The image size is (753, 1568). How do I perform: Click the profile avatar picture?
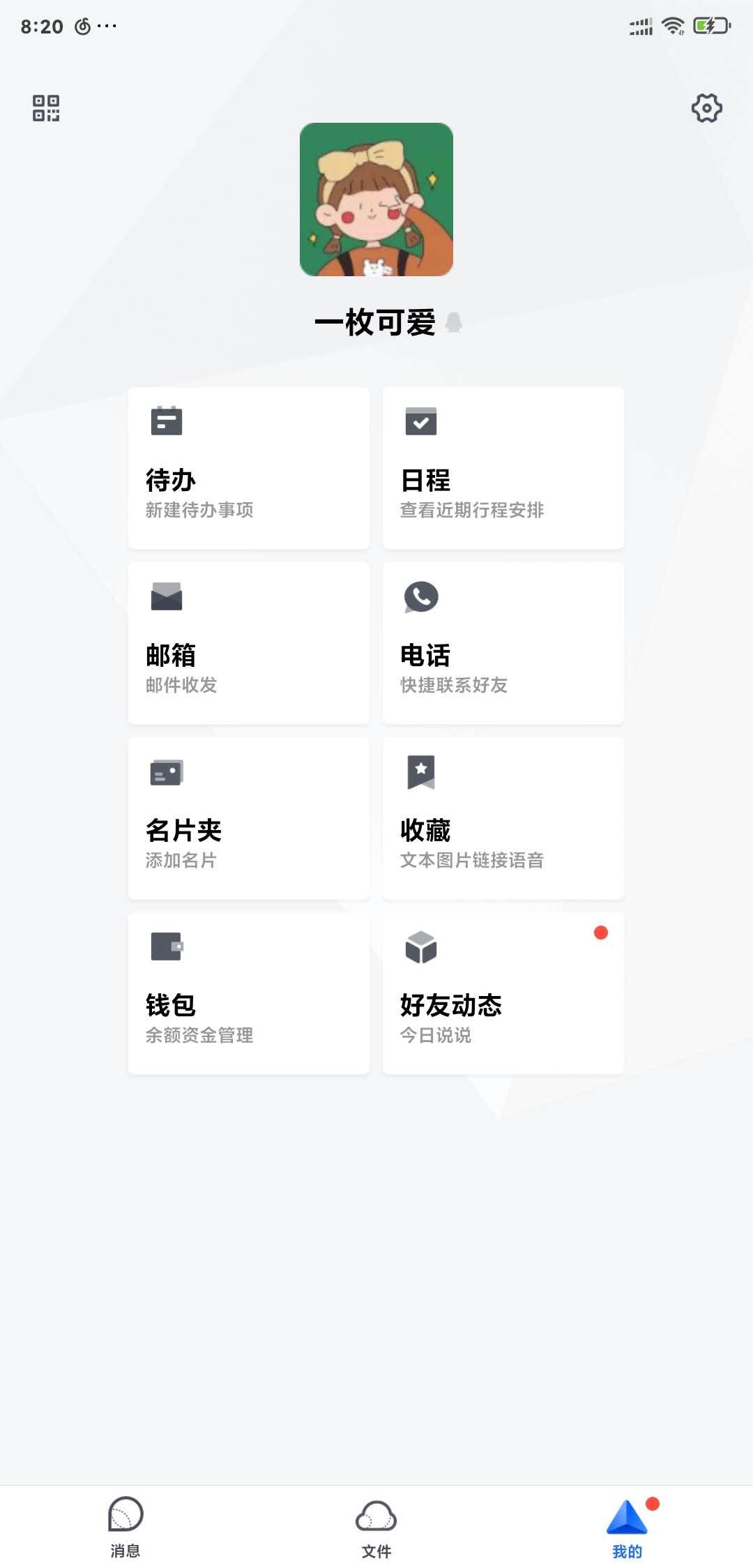tap(376, 201)
